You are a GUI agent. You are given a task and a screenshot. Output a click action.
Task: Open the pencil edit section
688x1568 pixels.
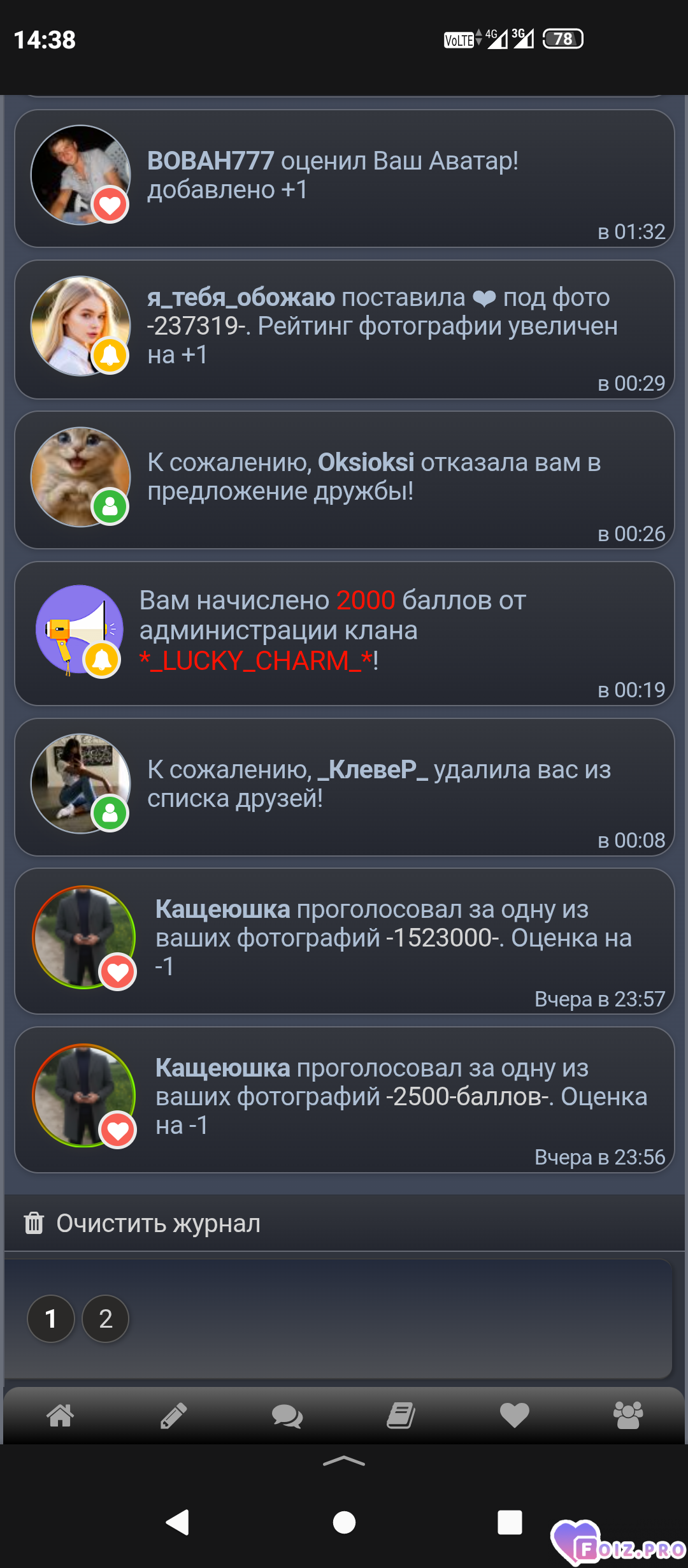click(x=173, y=1416)
